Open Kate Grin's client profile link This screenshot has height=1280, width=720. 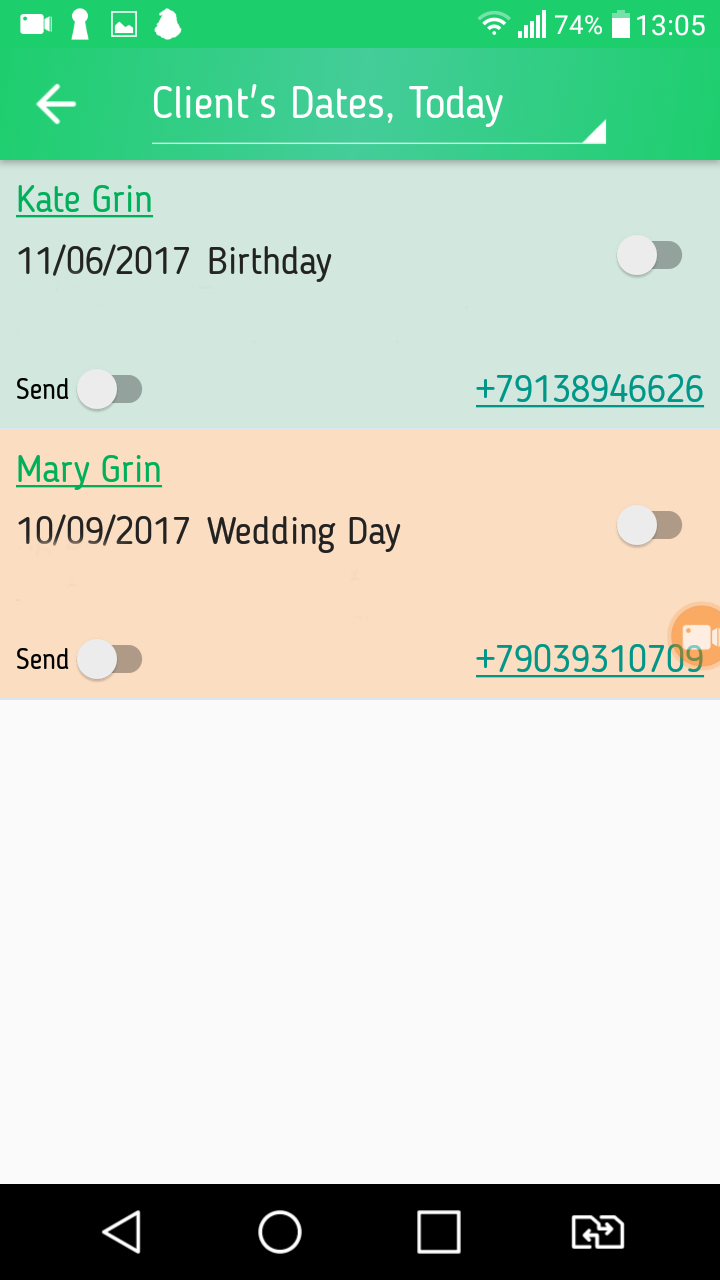pyautogui.click(x=84, y=199)
